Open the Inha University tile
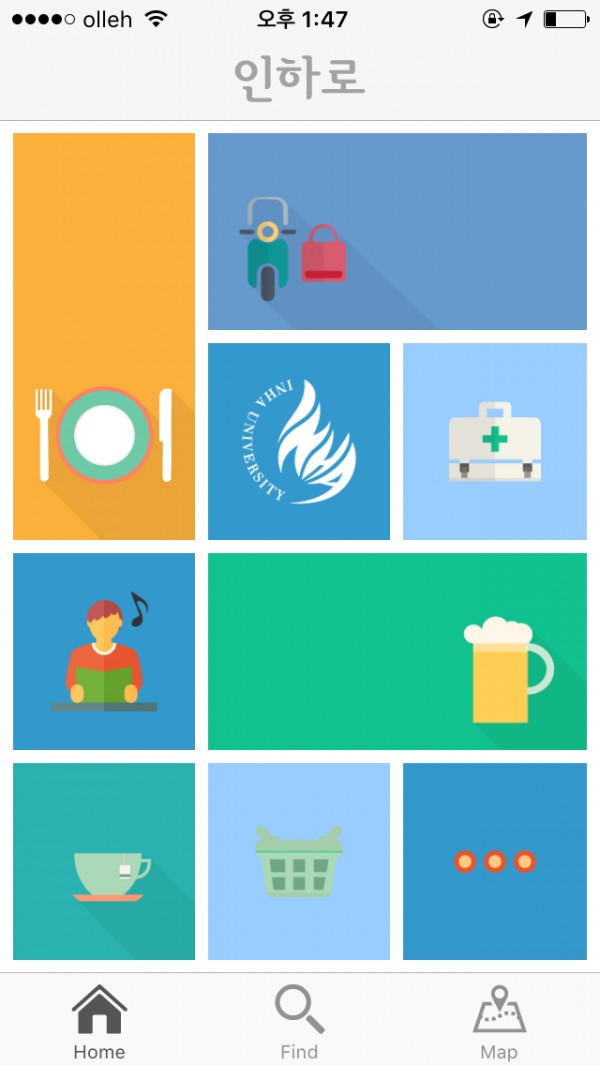 299,441
